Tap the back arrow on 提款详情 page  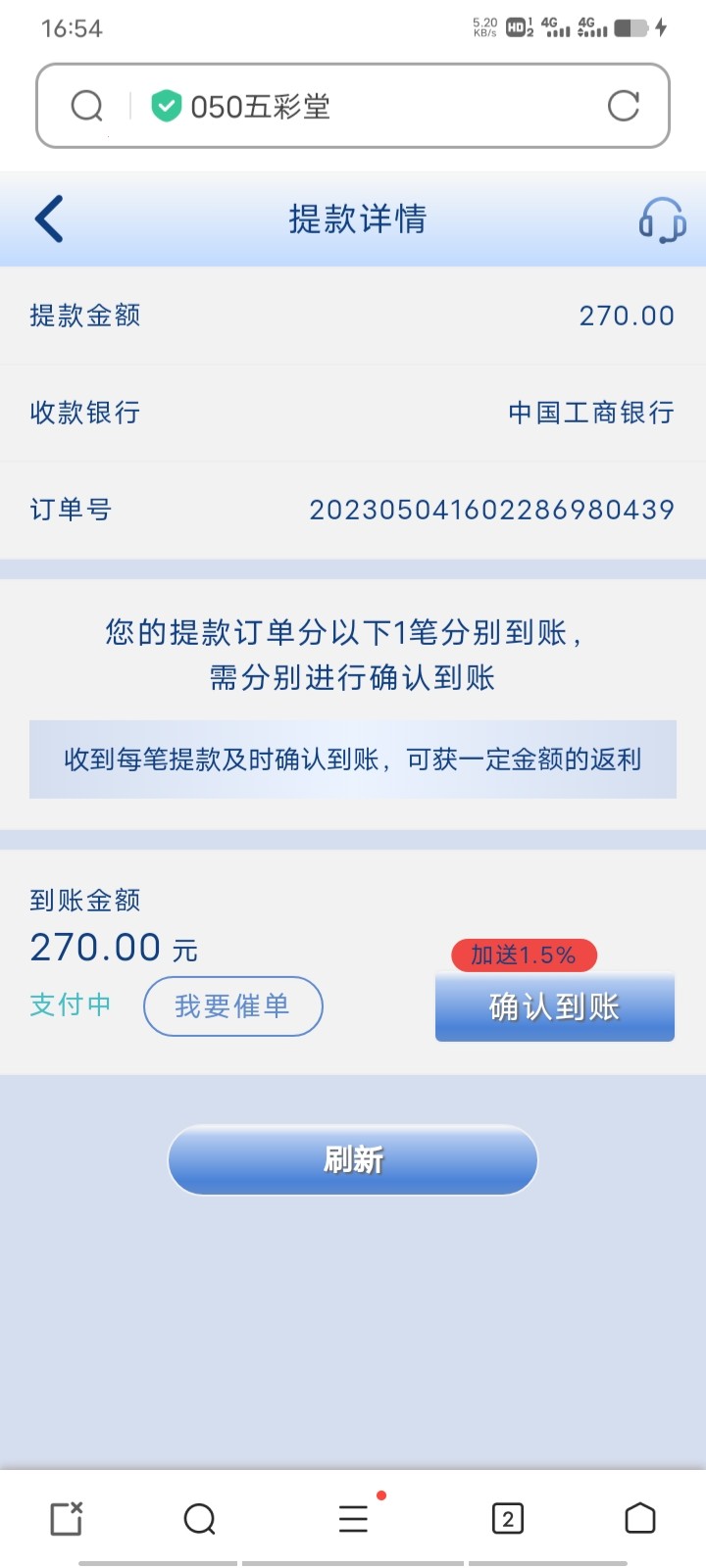49,219
